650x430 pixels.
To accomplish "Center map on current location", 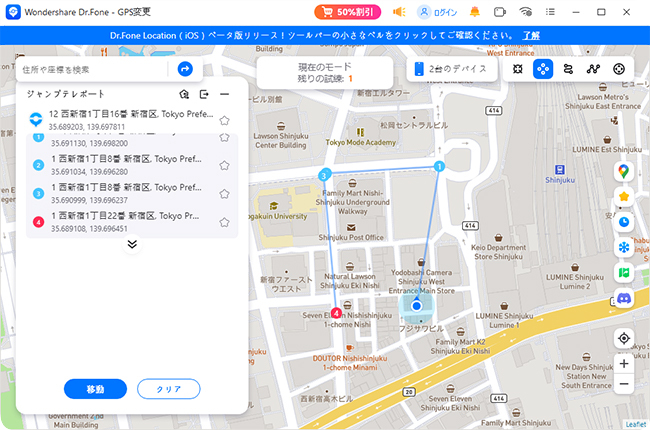I will click(x=624, y=339).
